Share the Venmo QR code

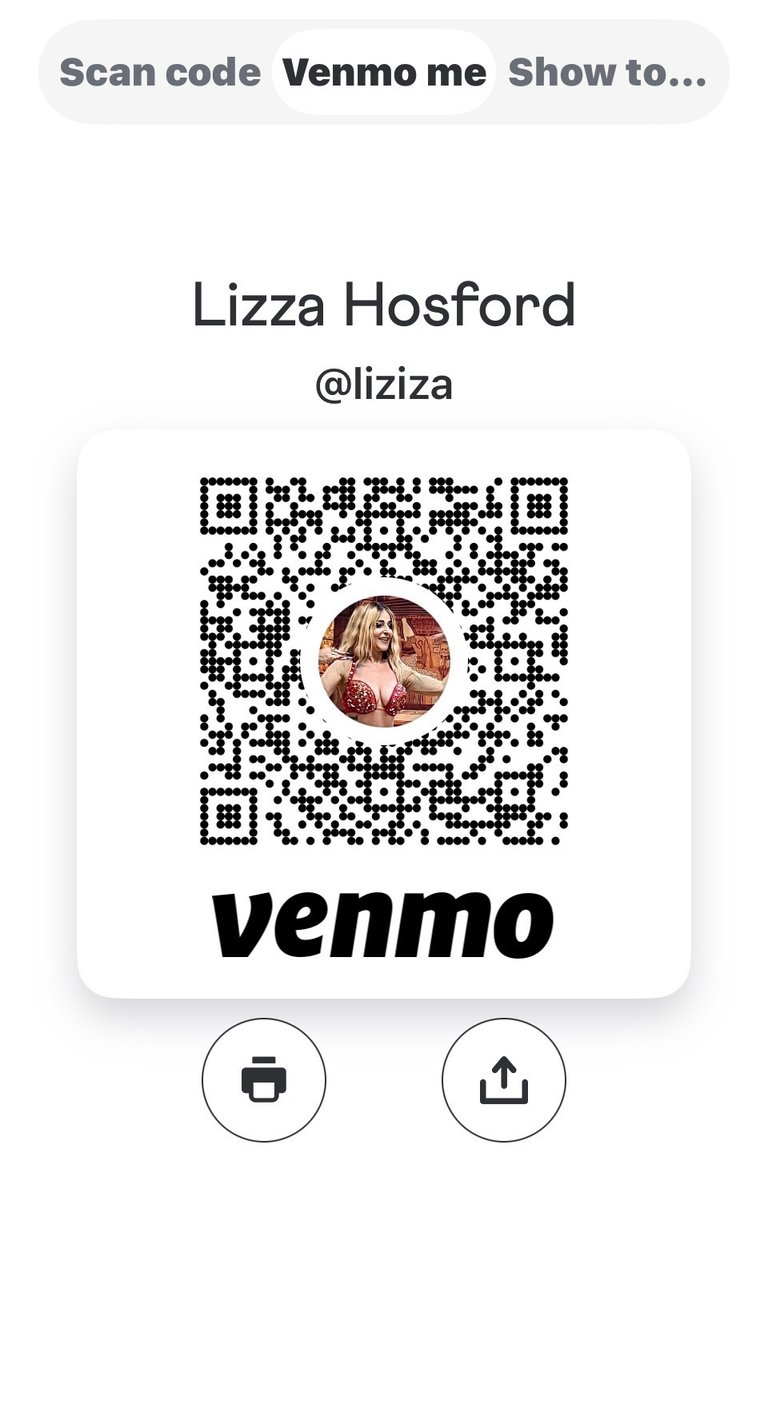[x=503, y=1080]
